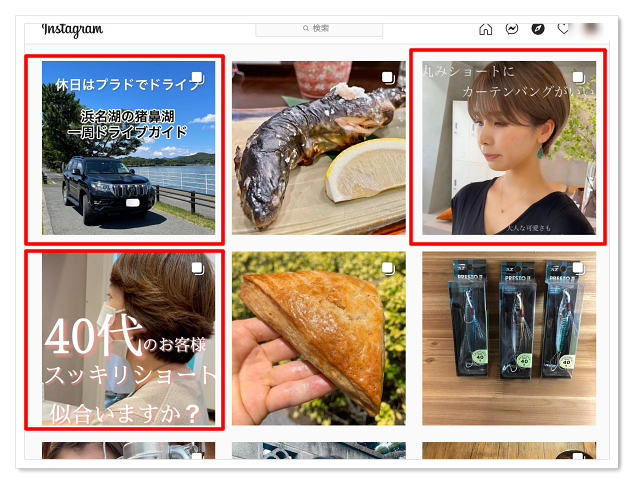Open the Messenger direct messages icon
634x484 pixels.
coord(512,29)
